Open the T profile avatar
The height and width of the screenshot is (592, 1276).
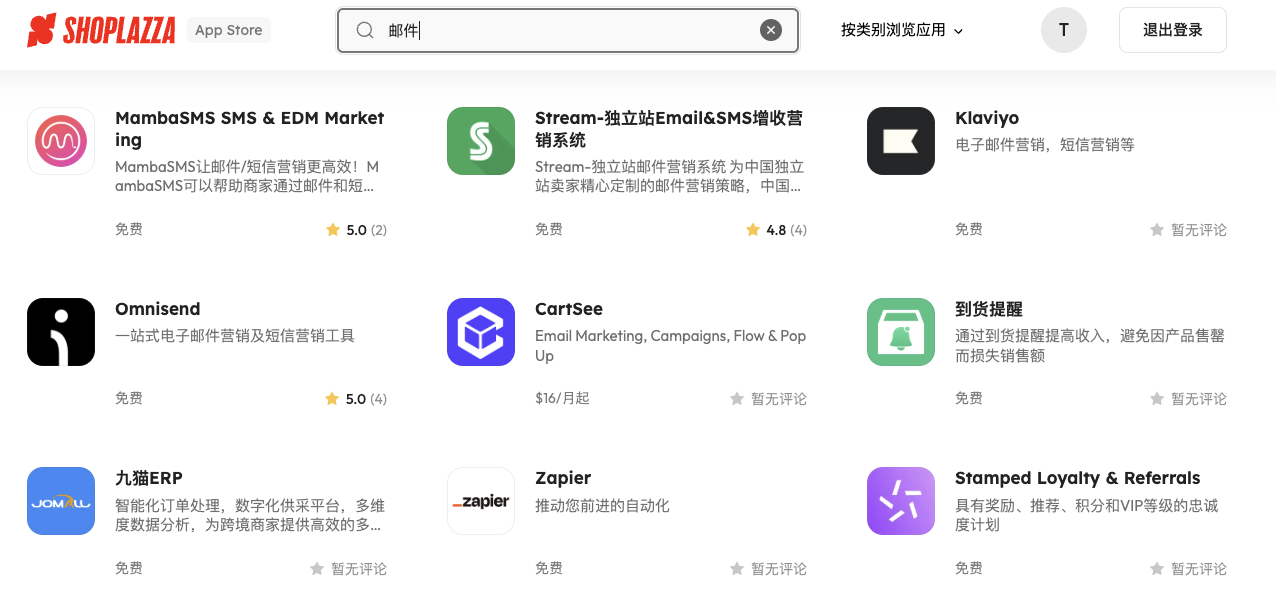point(1063,30)
